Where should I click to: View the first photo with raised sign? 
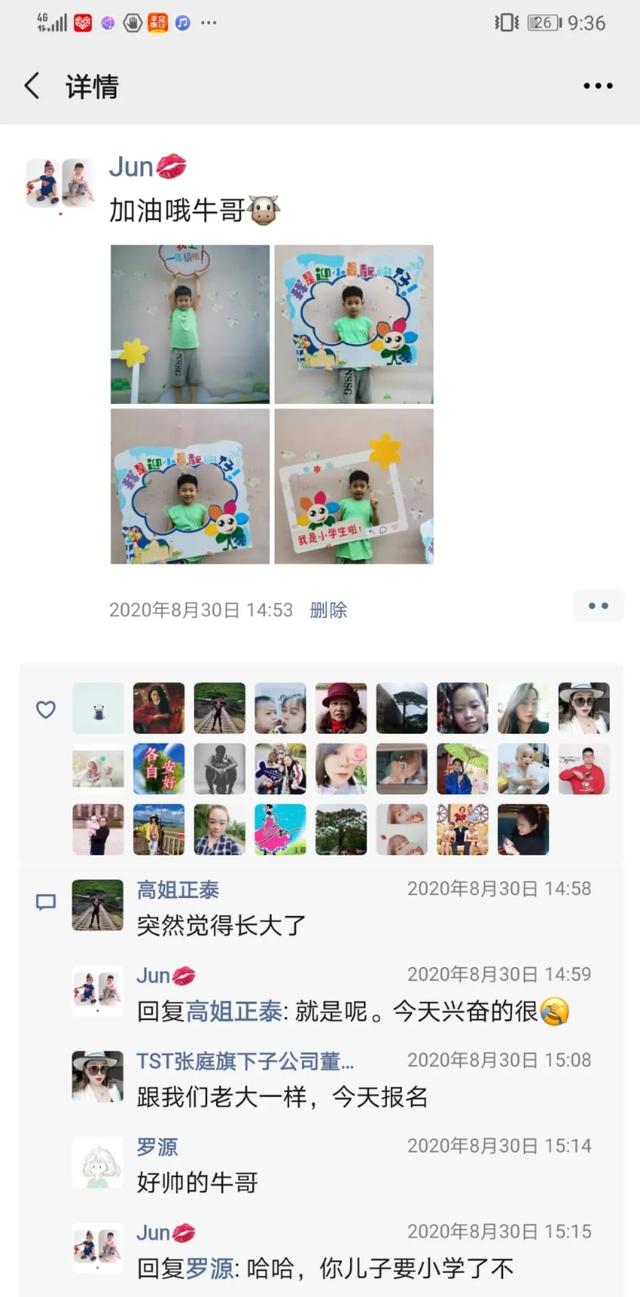click(190, 324)
